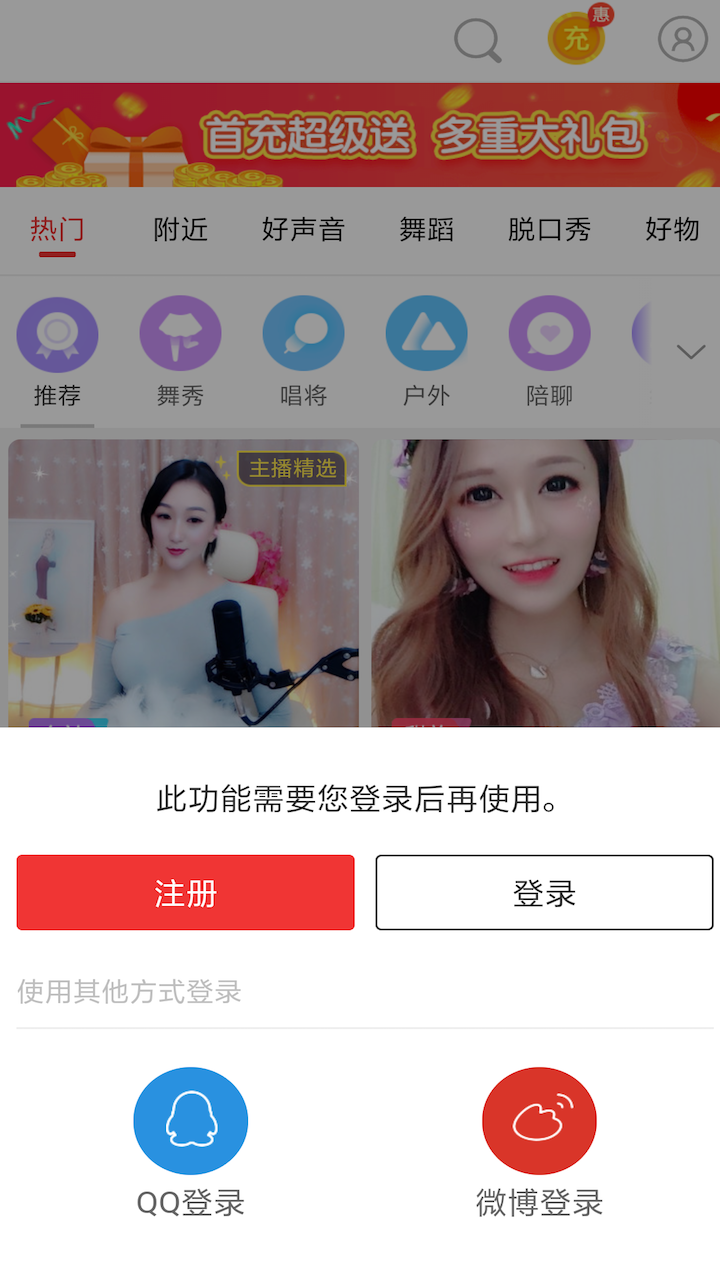
Task: Select the 唱将 category
Action: point(303,350)
